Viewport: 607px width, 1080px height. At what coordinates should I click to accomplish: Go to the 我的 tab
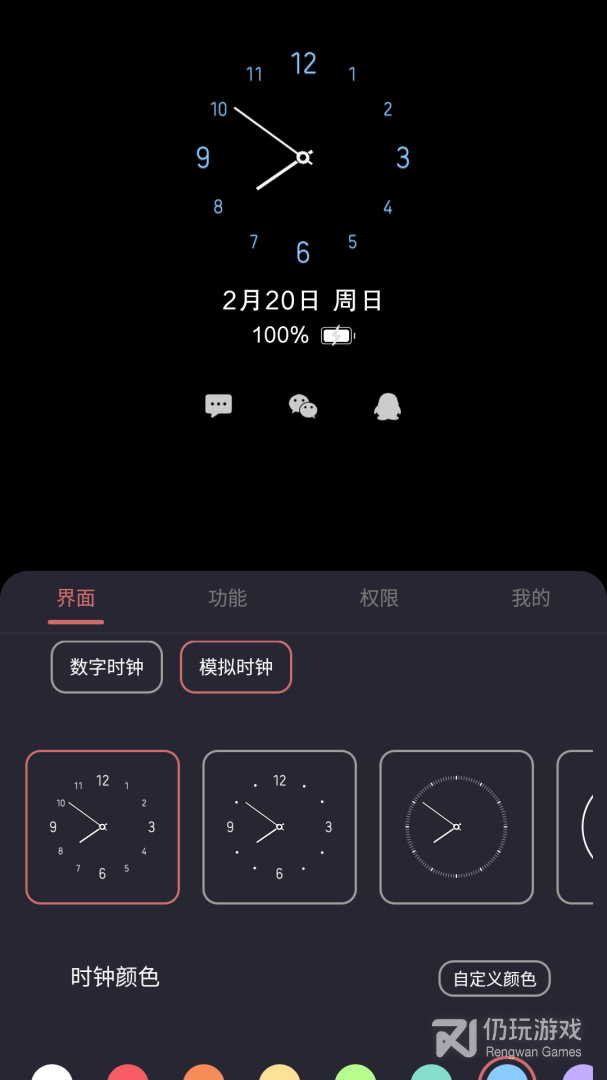[x=531, y=598]
